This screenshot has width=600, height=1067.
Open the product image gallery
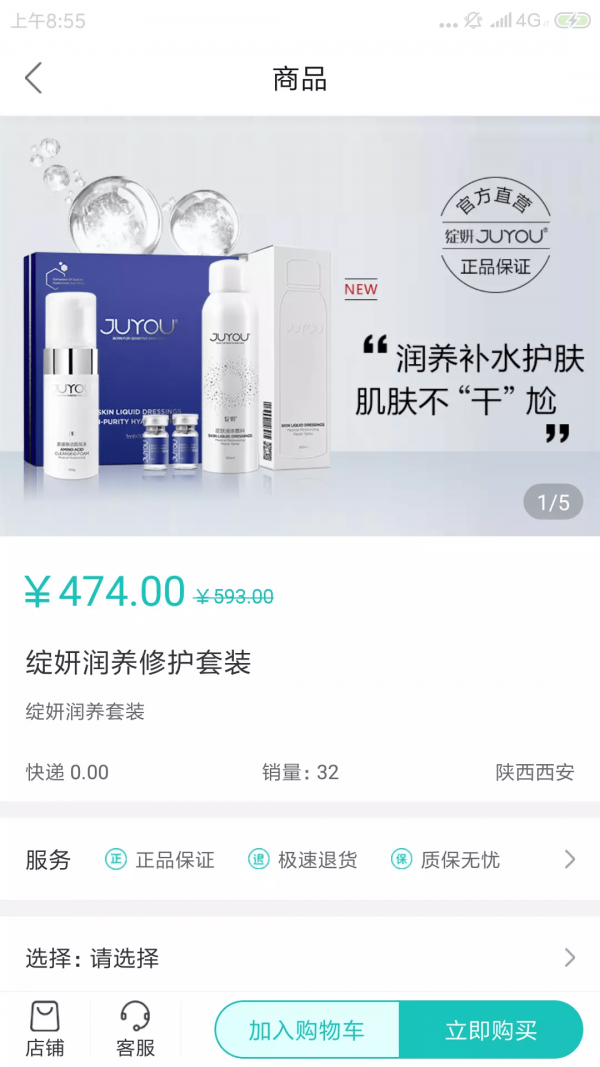tap(300, 326)
